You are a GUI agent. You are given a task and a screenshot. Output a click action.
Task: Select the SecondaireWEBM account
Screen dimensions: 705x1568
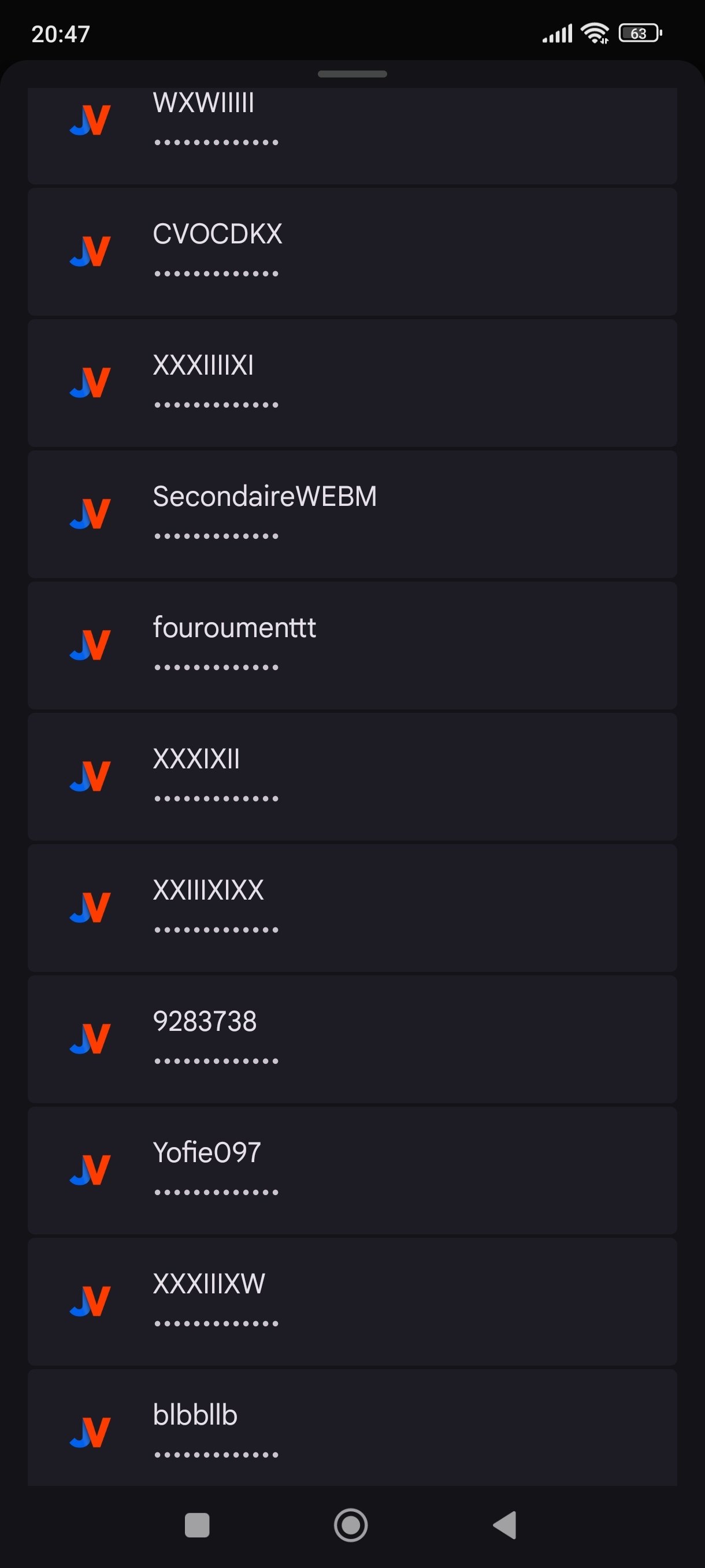[352, 515]
